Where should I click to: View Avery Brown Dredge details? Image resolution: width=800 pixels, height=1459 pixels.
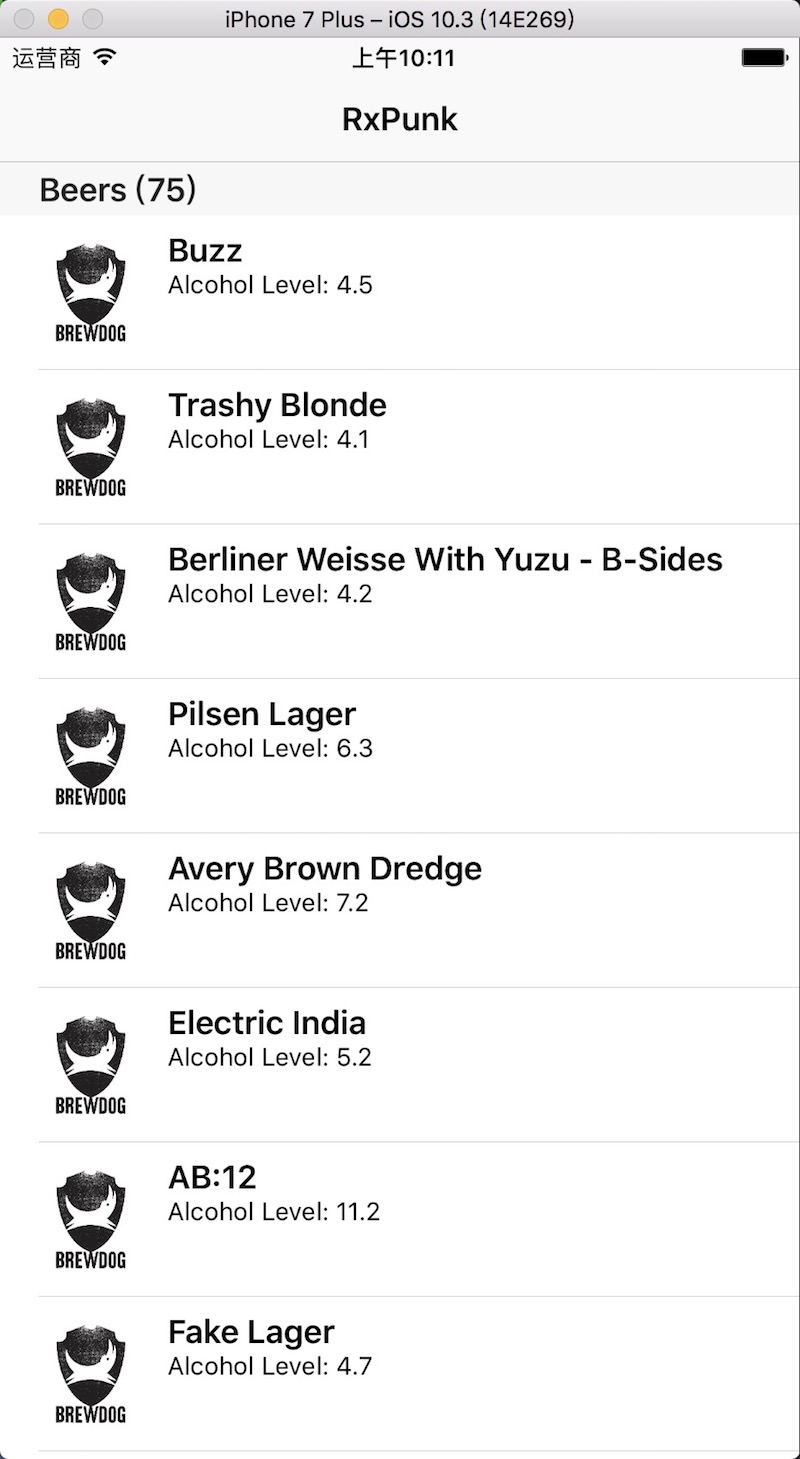[400, 910]
